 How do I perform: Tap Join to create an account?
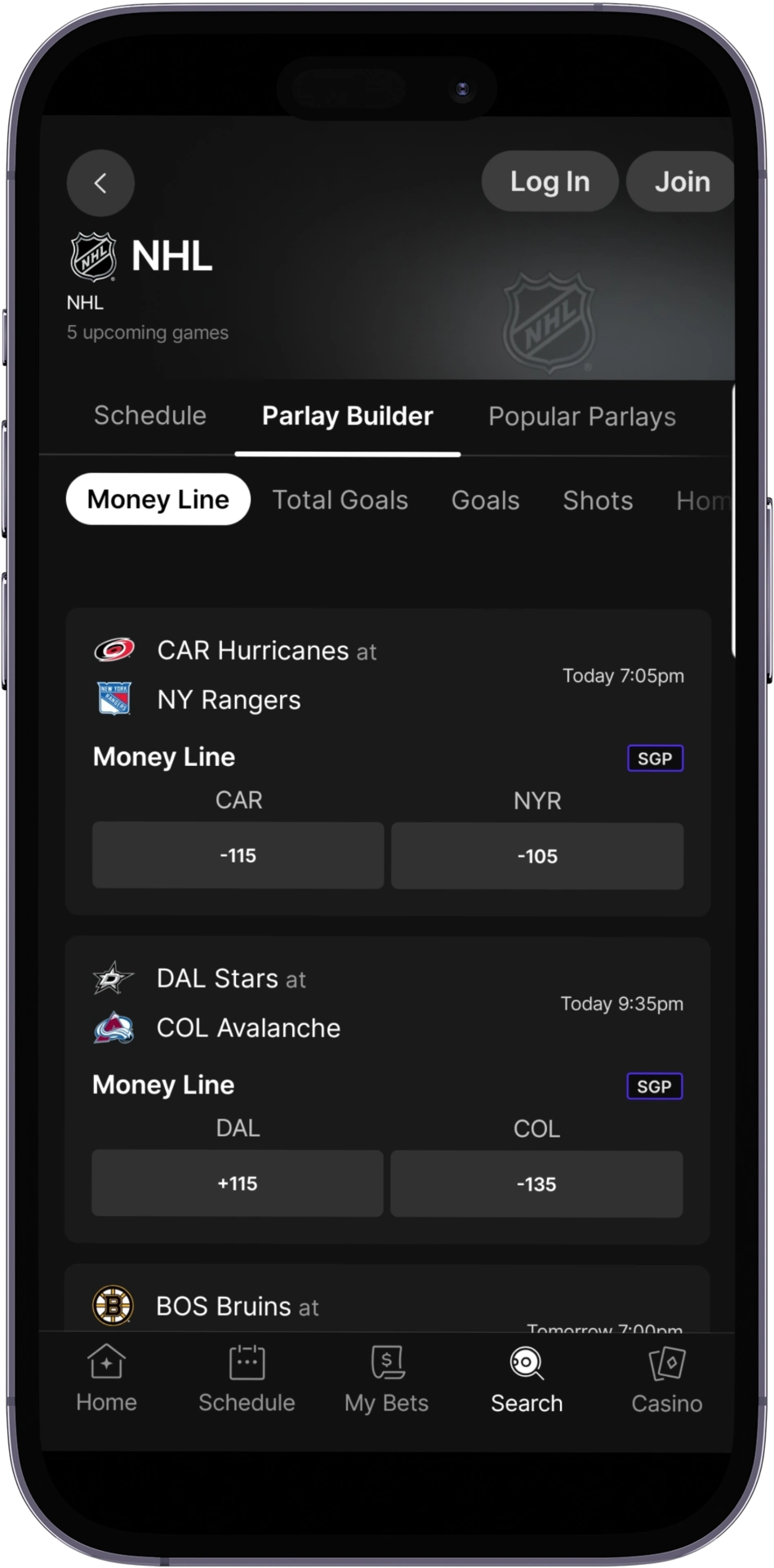coord(681,181)
